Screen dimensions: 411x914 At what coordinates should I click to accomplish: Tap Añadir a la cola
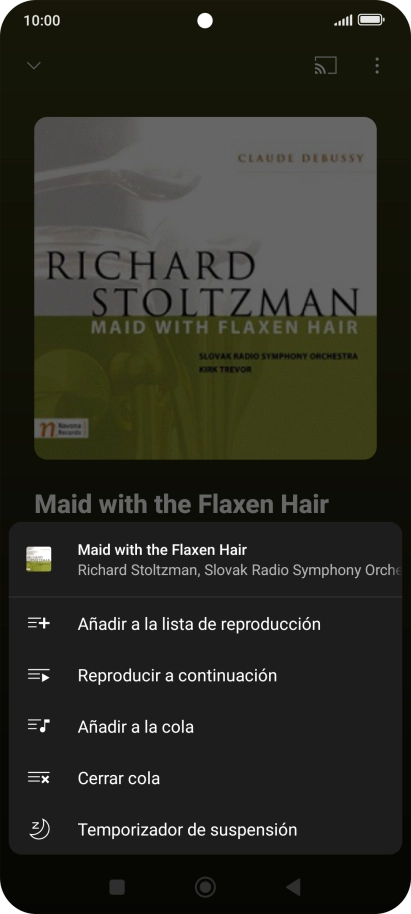205,727
